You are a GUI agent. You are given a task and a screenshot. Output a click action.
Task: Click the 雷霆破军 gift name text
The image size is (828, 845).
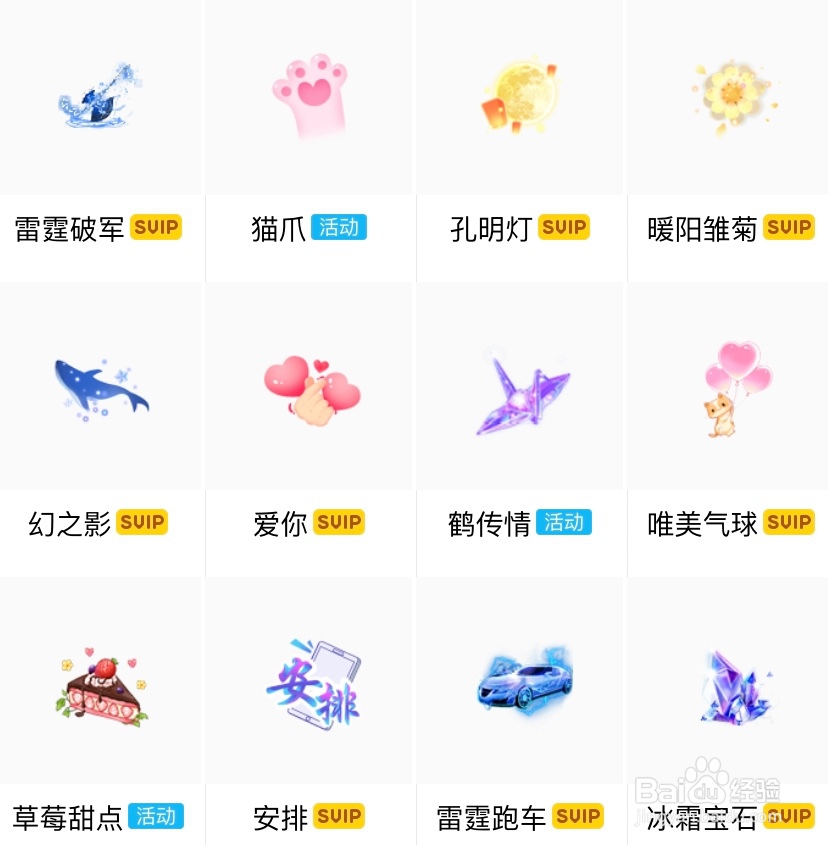[x=67, y=227]
